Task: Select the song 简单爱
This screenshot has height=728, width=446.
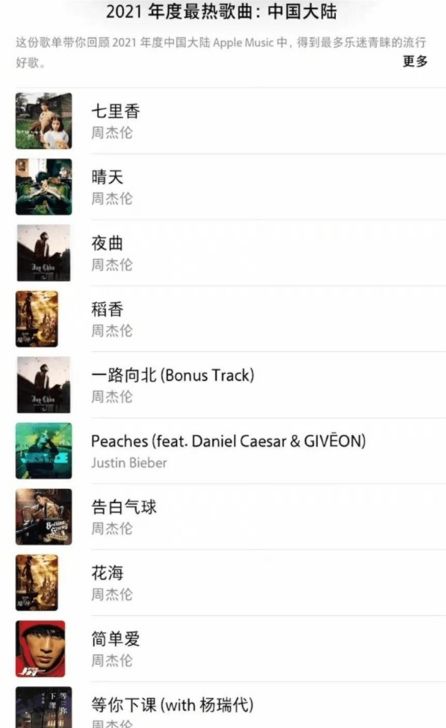Action: tap(231, 648)
